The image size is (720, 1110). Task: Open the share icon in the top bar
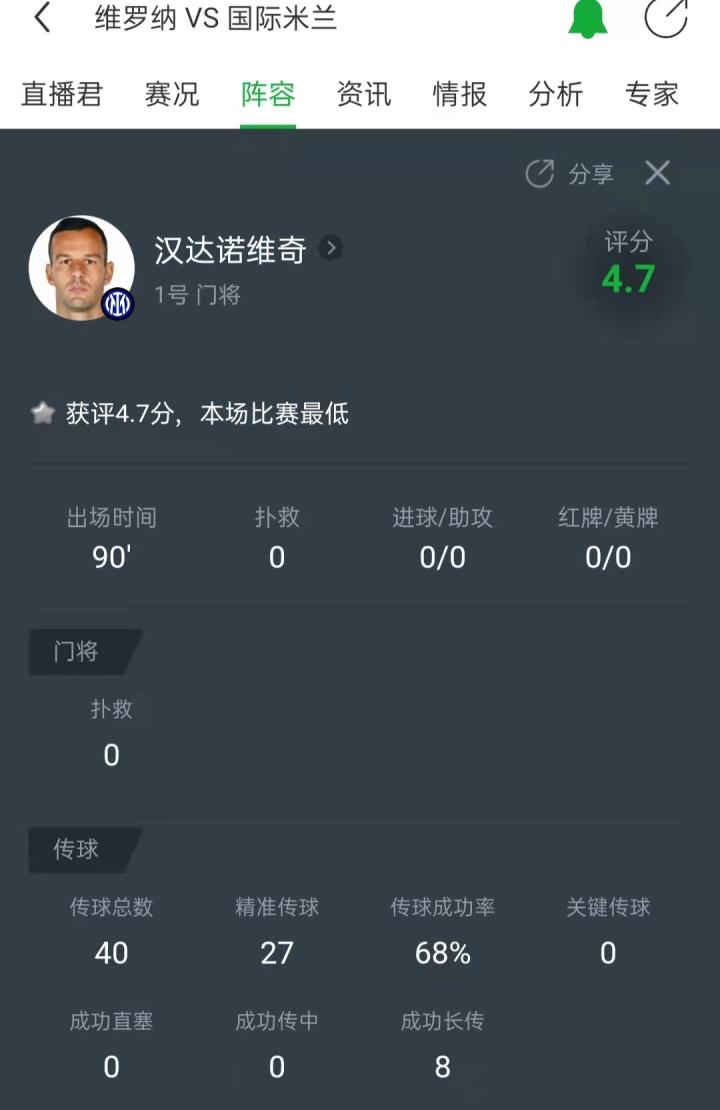(666, 18)
